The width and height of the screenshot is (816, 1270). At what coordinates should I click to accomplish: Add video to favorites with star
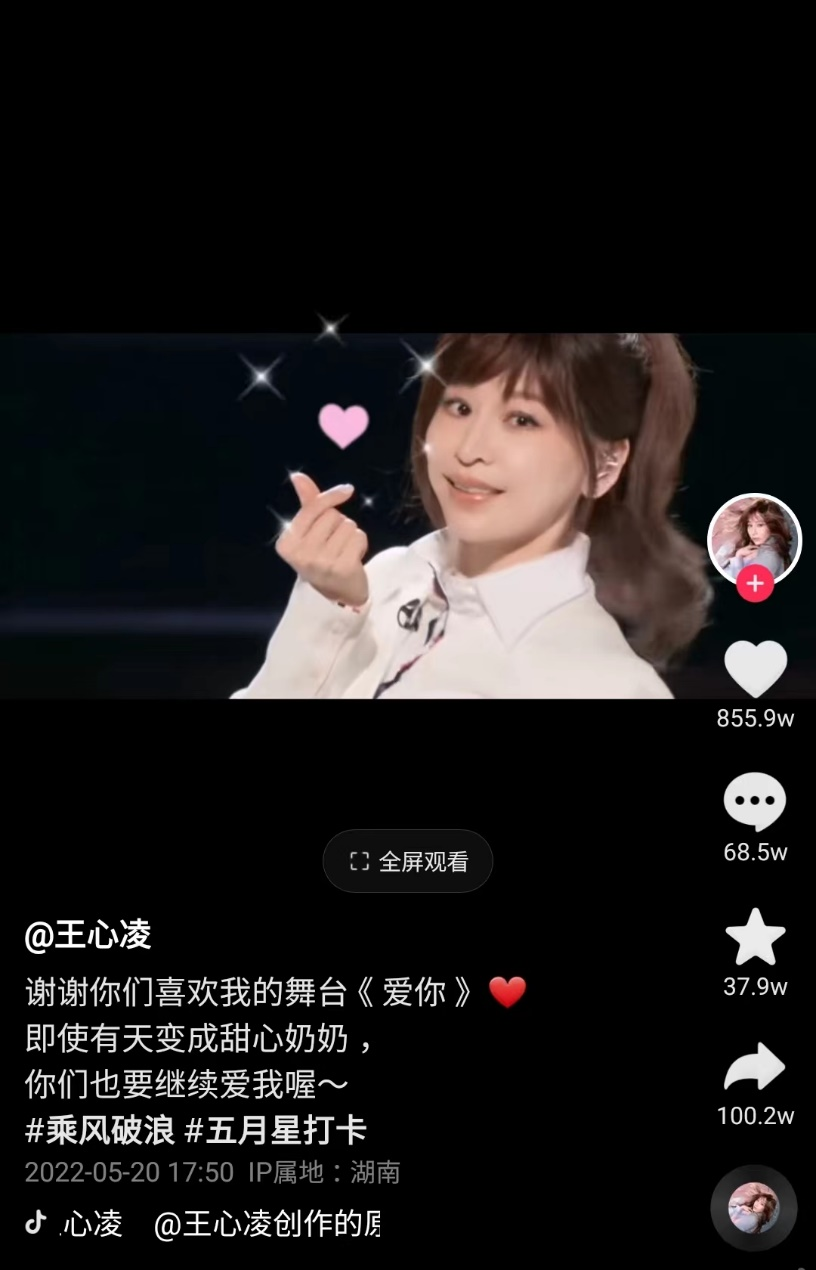755,937
